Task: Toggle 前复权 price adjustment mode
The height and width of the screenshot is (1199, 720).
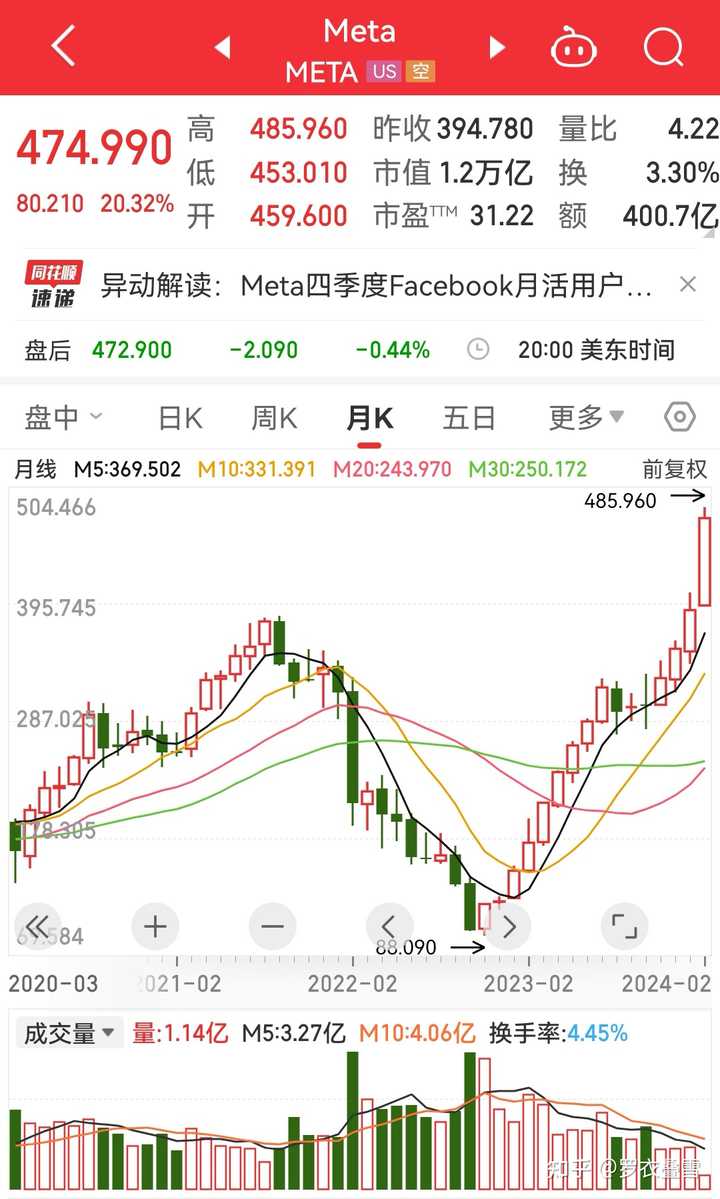Action: 675,469
